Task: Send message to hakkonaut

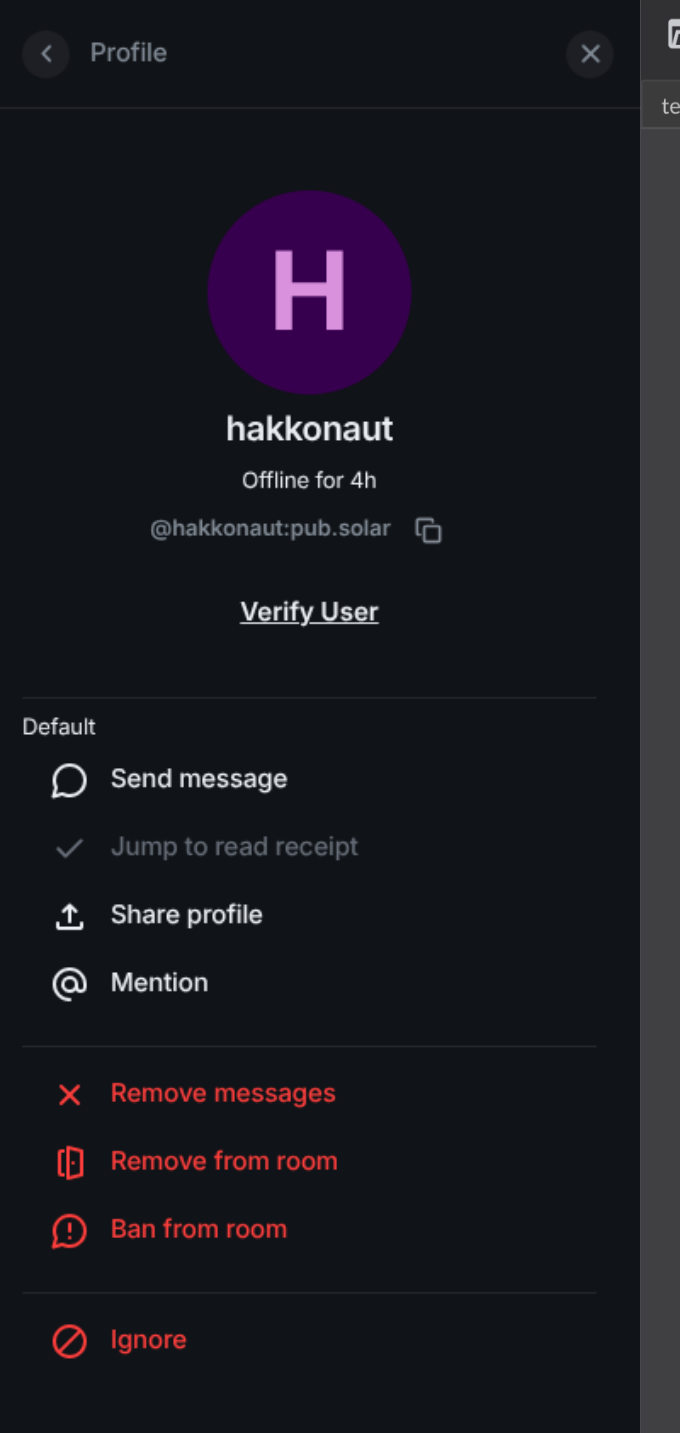Action: [198, 779]
